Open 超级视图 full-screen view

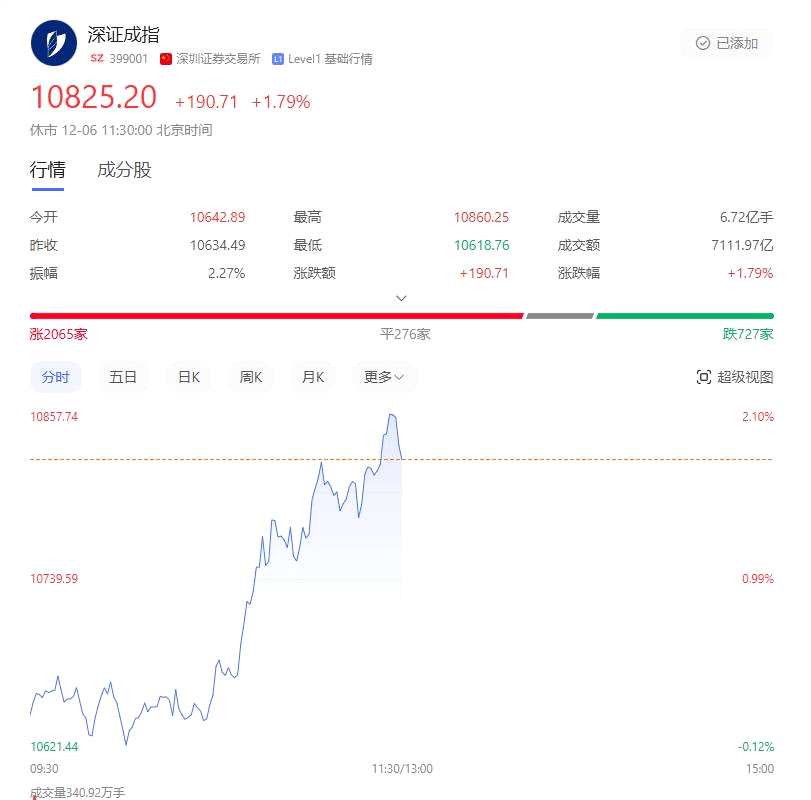pos(735,377)
